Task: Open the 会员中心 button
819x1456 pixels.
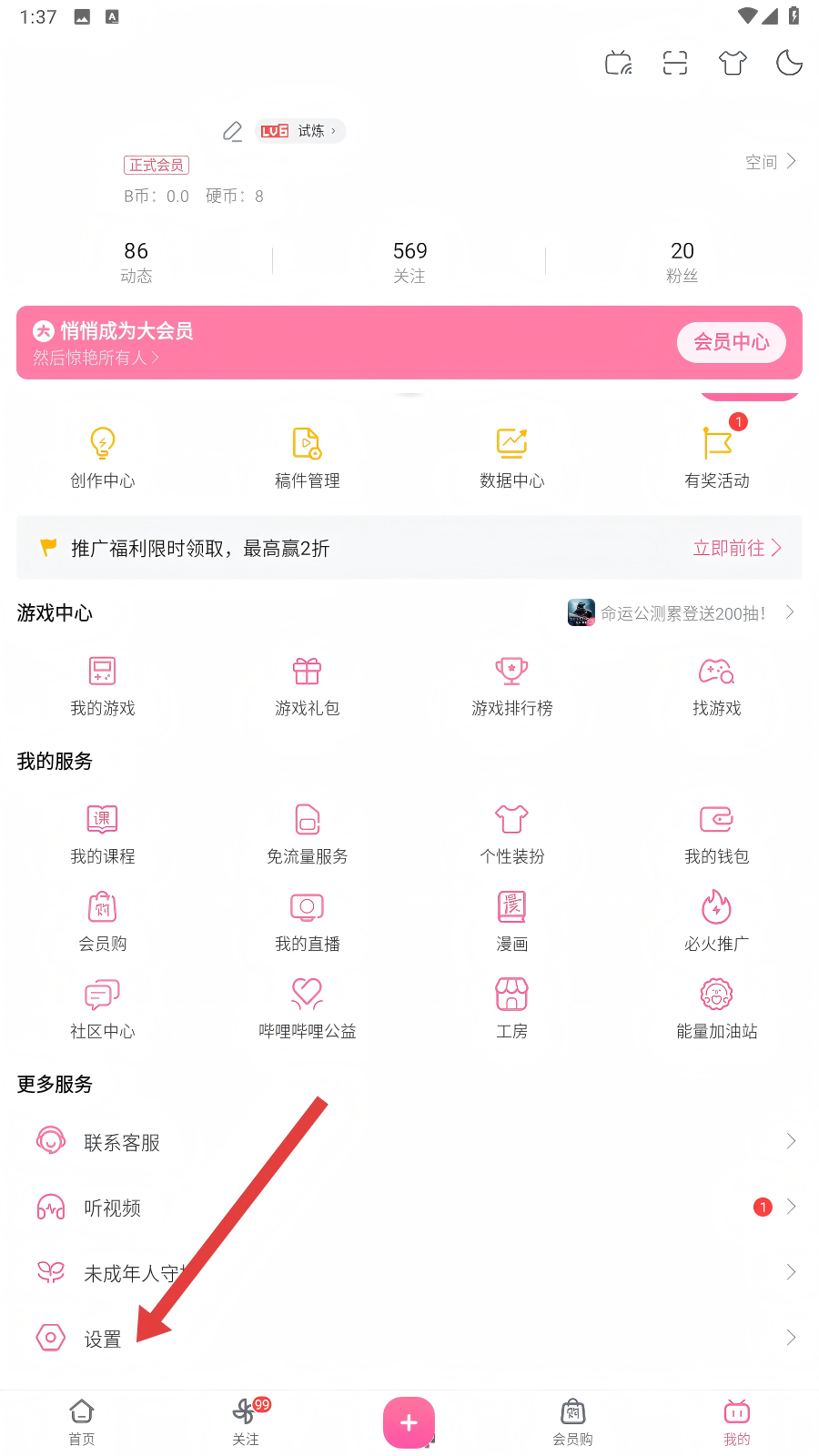Action: (x=731, y=342)
